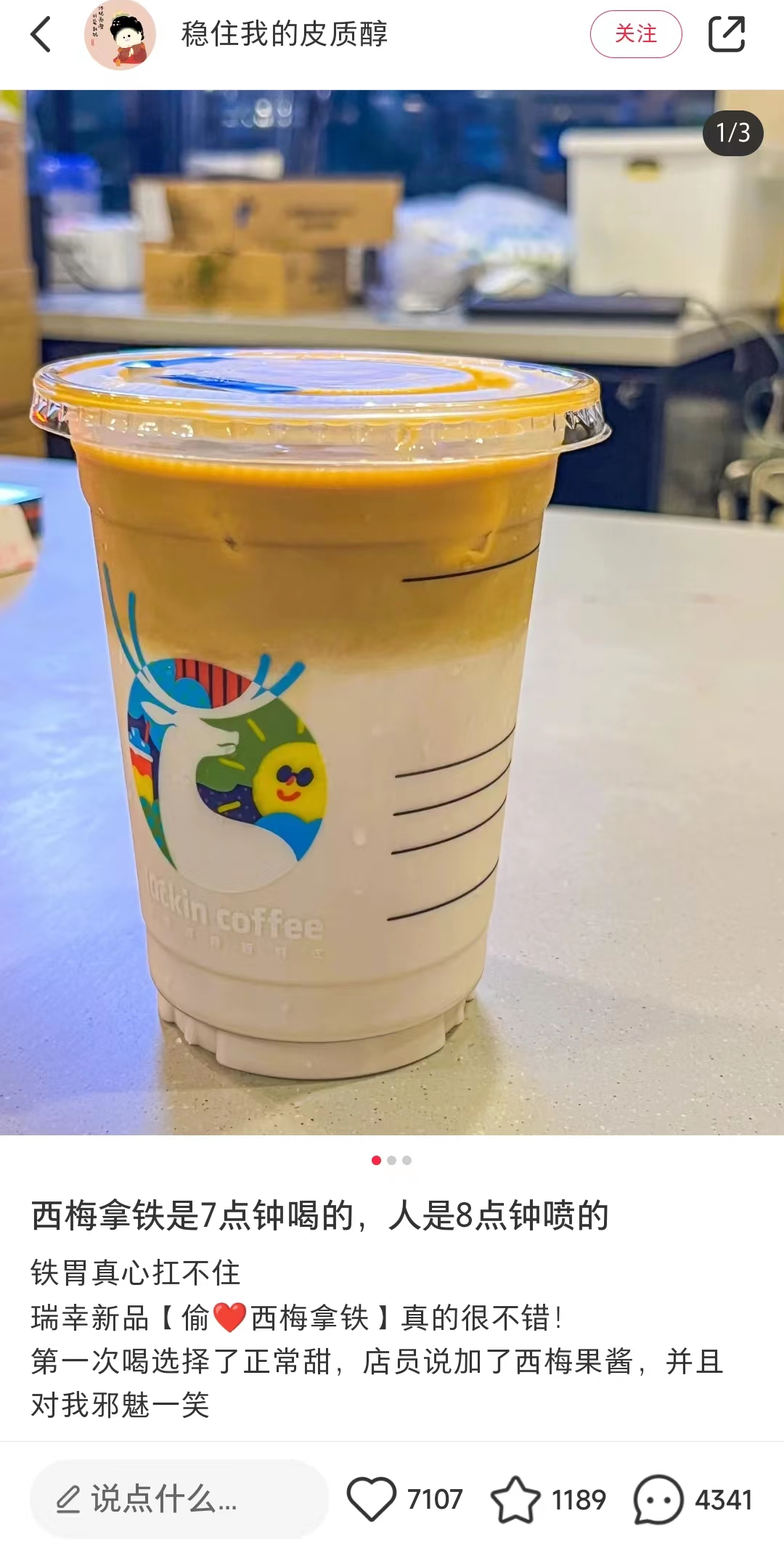Go back using the back arrow

[41, 34]
